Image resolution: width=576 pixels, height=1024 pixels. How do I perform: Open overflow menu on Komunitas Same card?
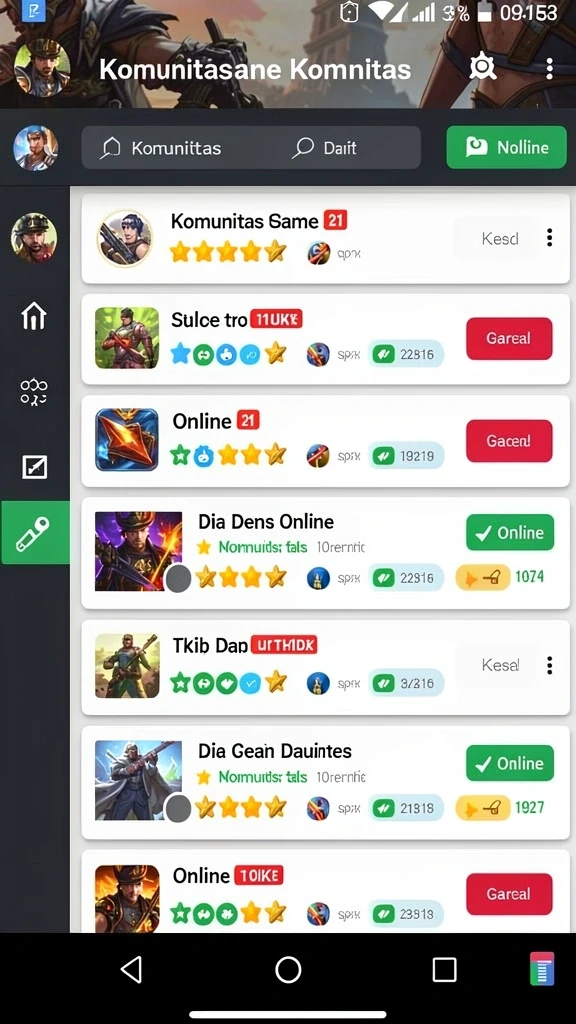pos(549,238)
